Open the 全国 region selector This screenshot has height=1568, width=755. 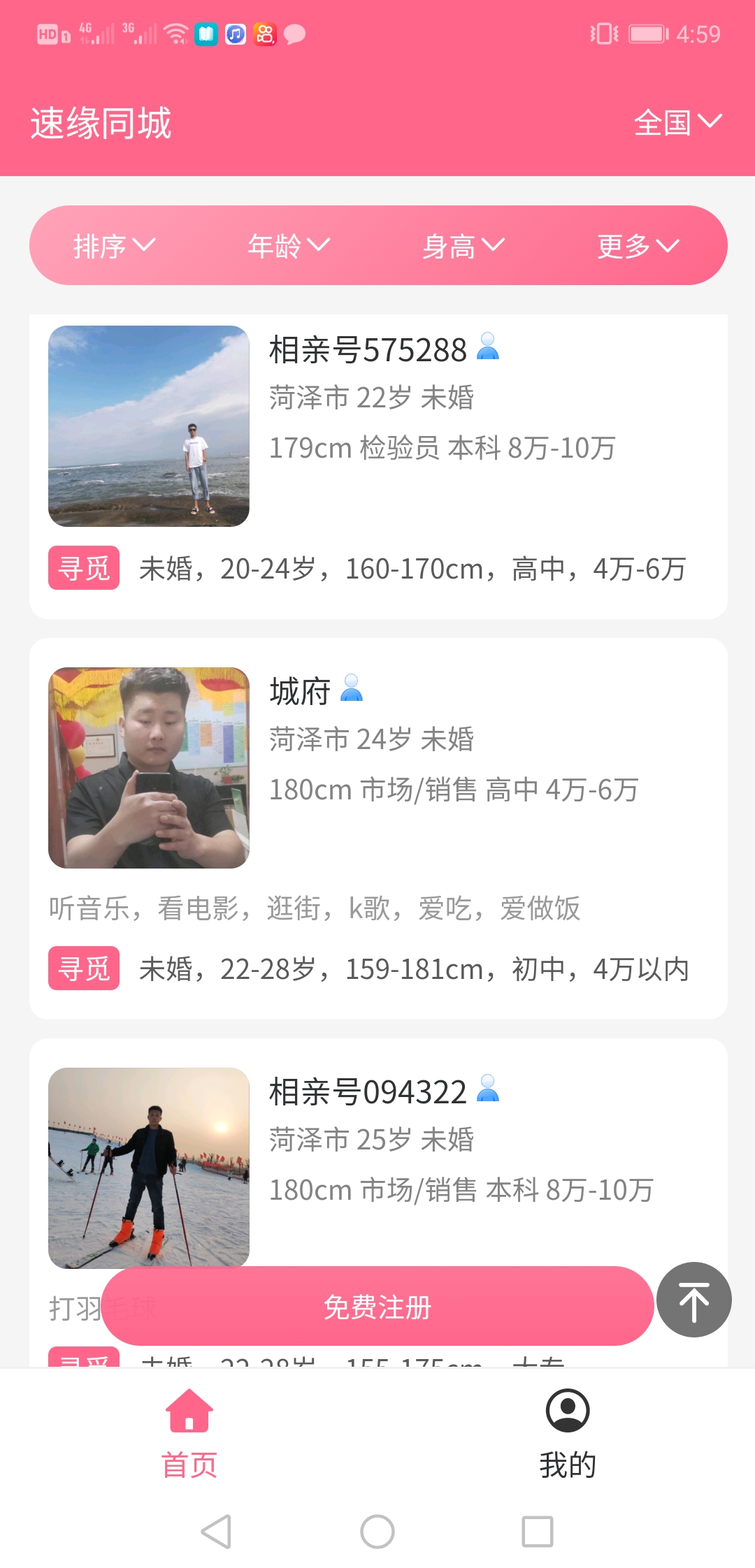pyautogui.click(x=677, y=123)
